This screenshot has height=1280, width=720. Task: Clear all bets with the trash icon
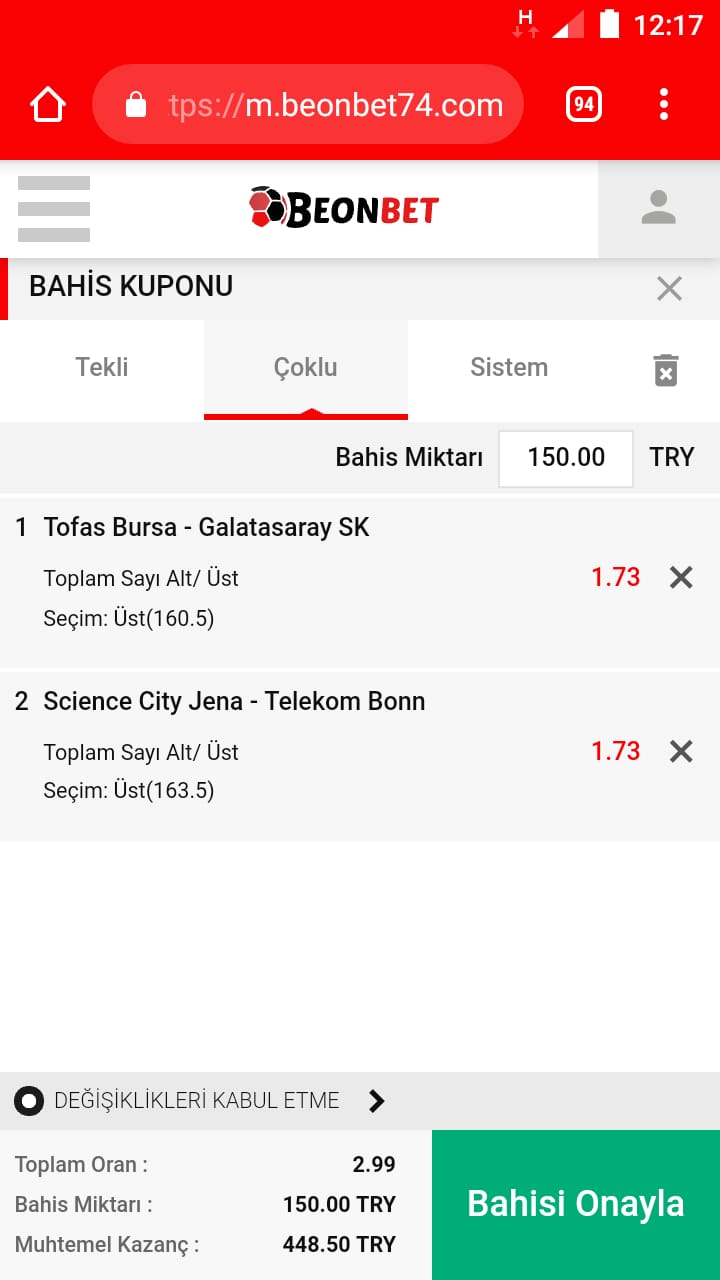(x=666, y=369)
